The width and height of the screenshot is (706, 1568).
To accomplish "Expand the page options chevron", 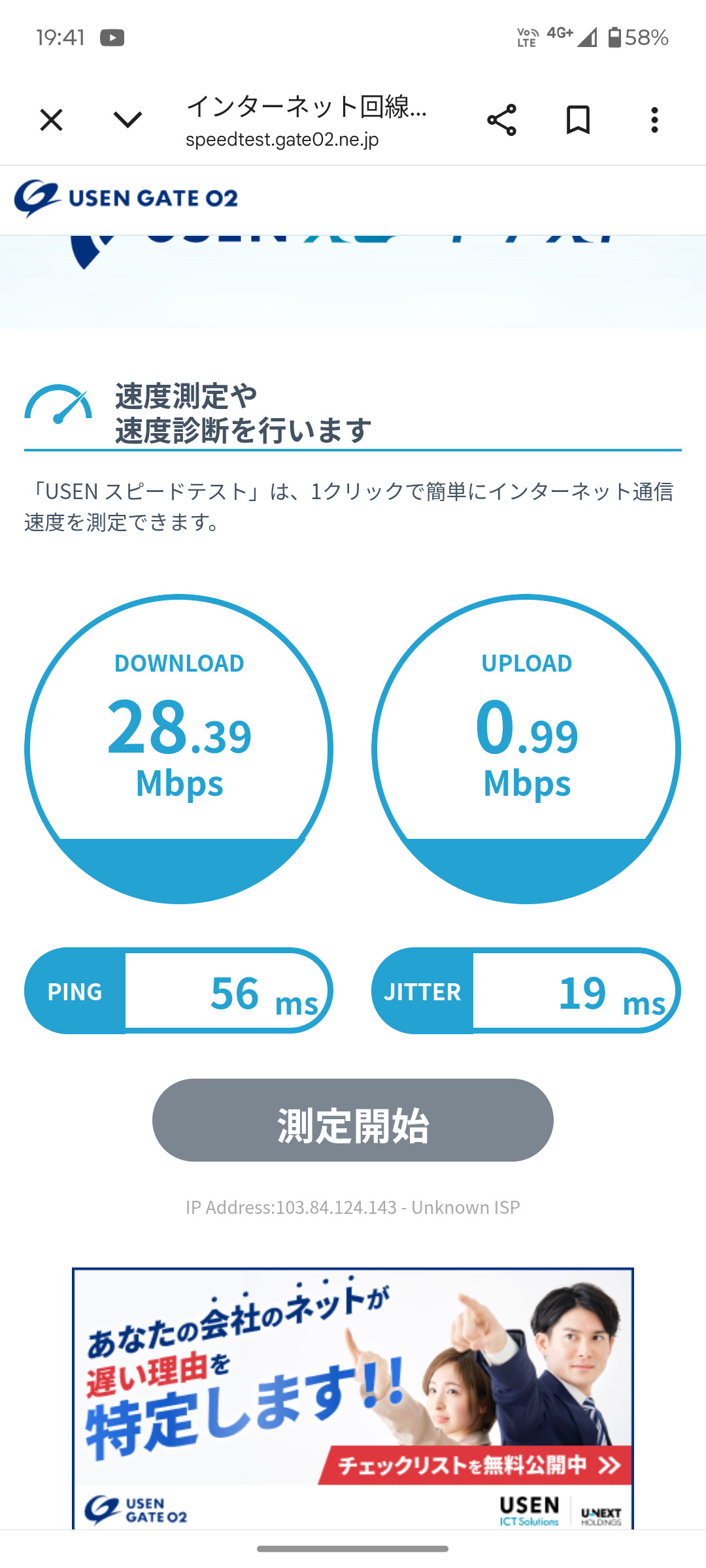I will tap(127, 120).
